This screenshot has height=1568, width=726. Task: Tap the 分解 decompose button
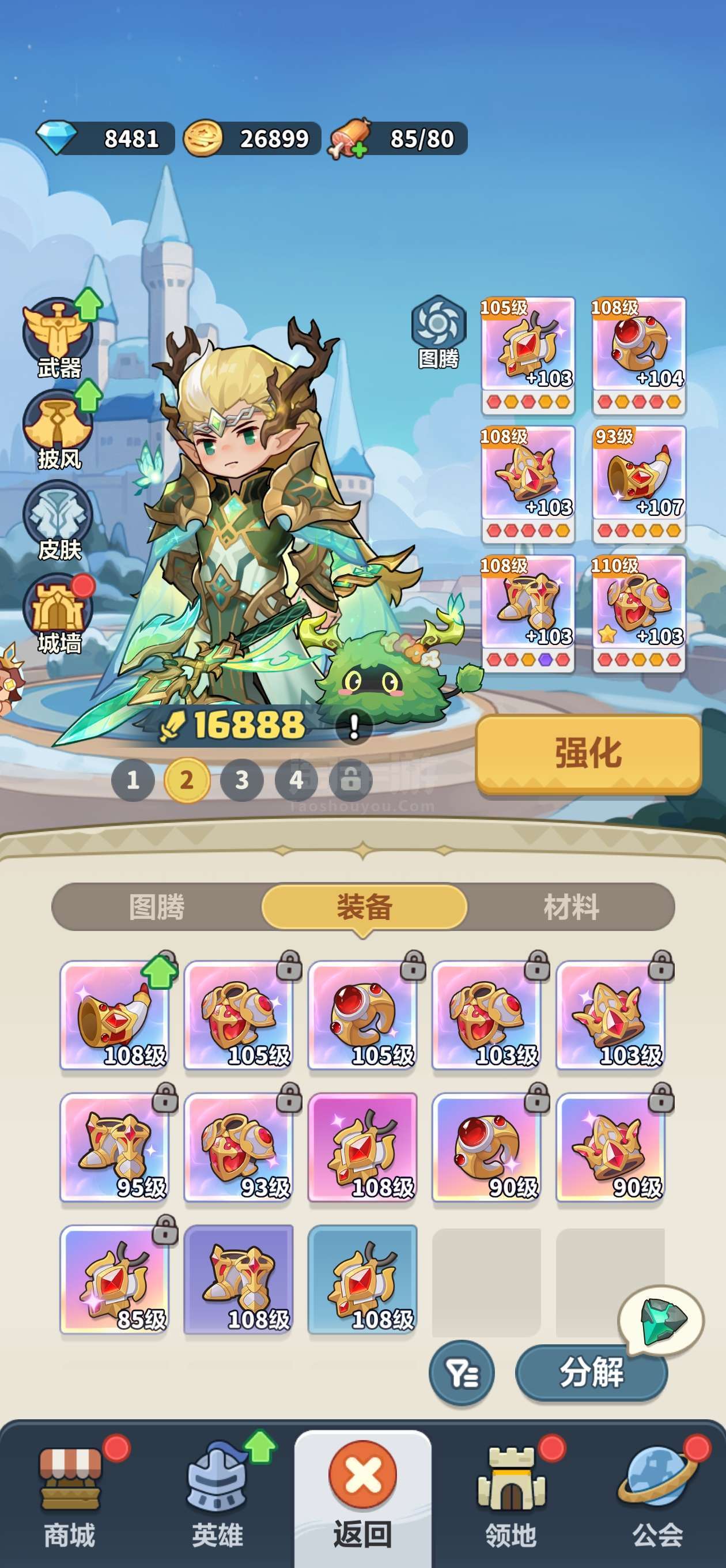592,1373
